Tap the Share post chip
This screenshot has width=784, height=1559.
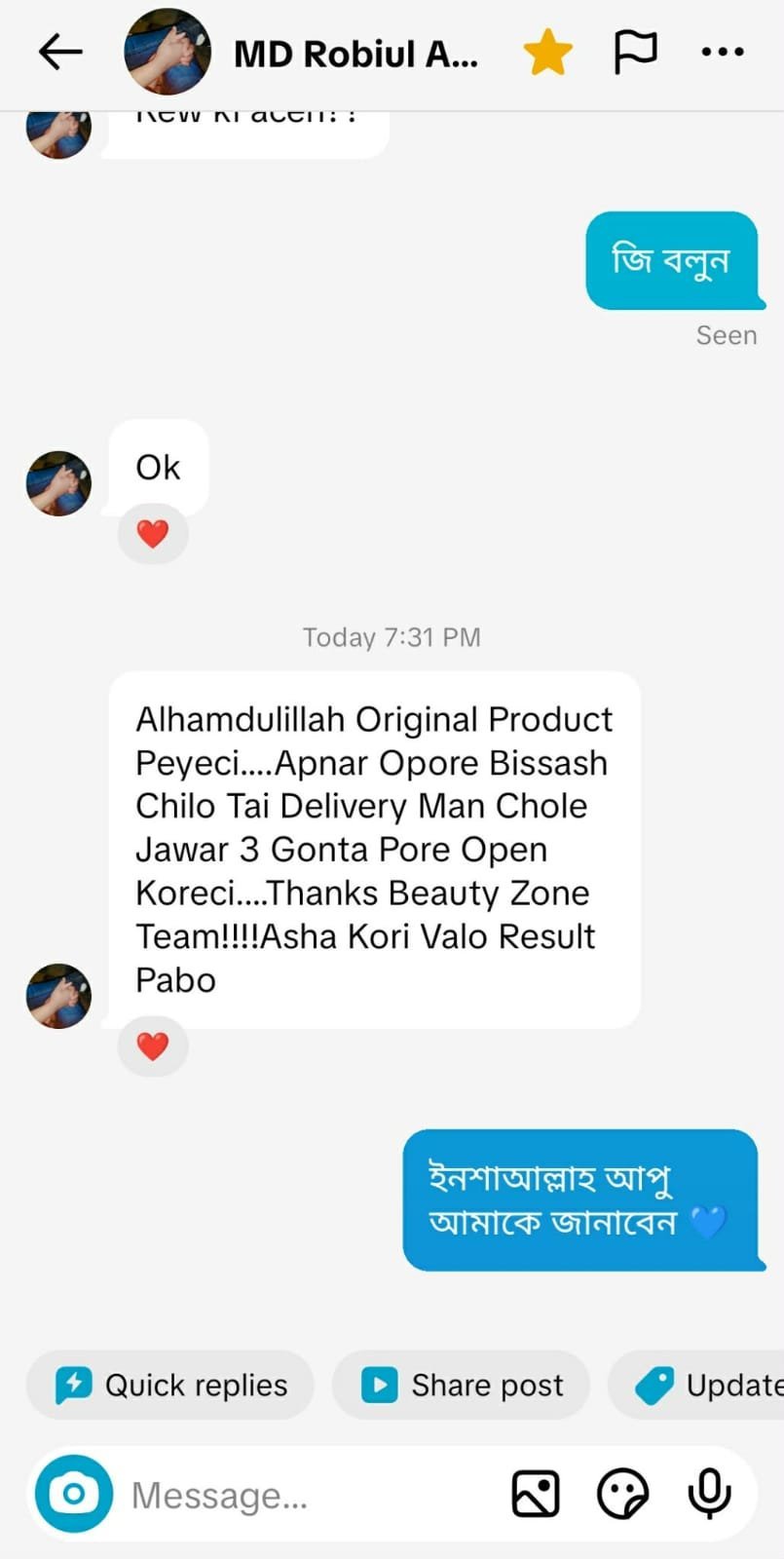pyautogui.click(x=462, y=1385)
